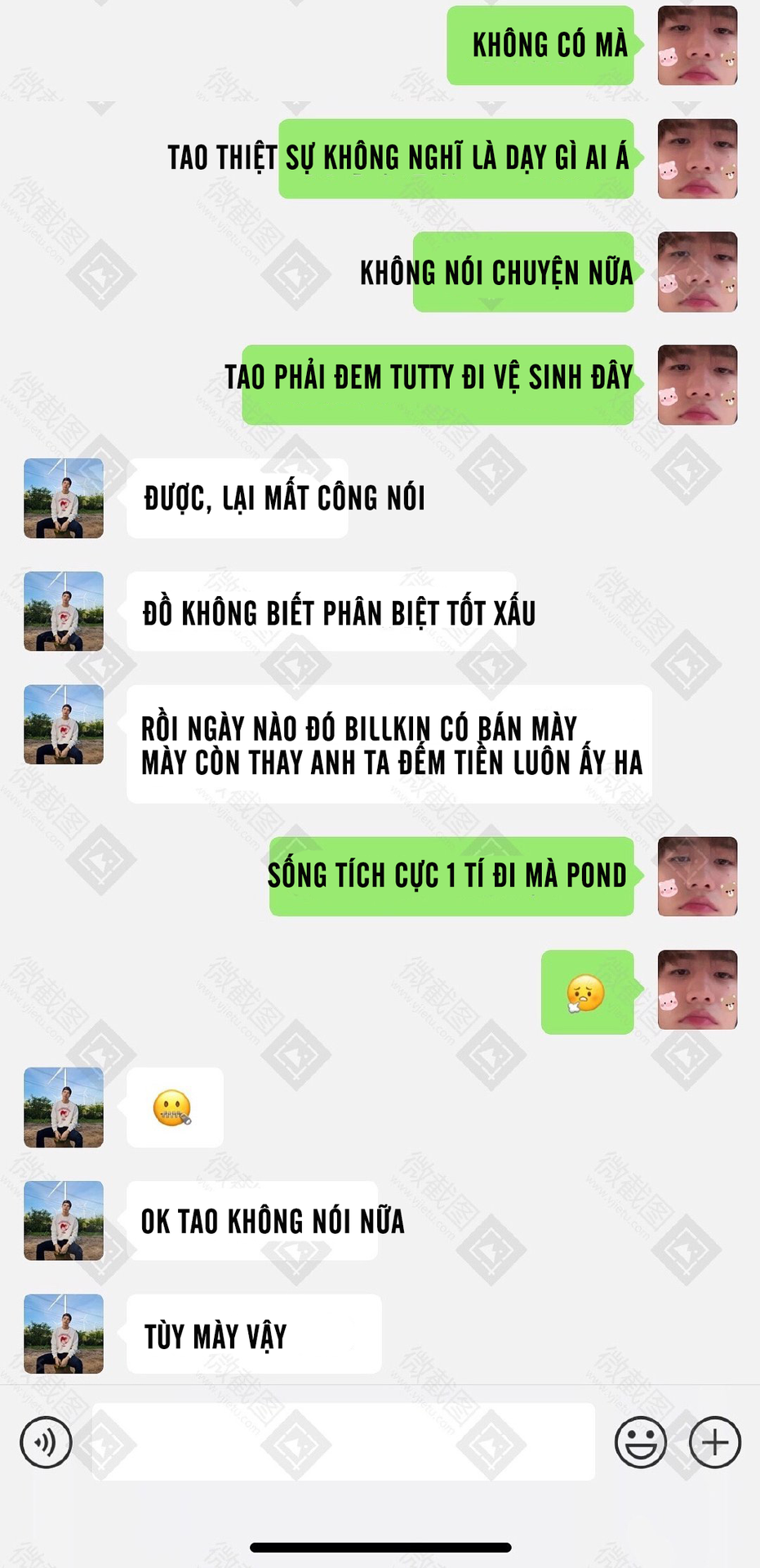Open the plus attachments menu
This screenshot has height=1568, width=760.
click(x=714, y=1442)
